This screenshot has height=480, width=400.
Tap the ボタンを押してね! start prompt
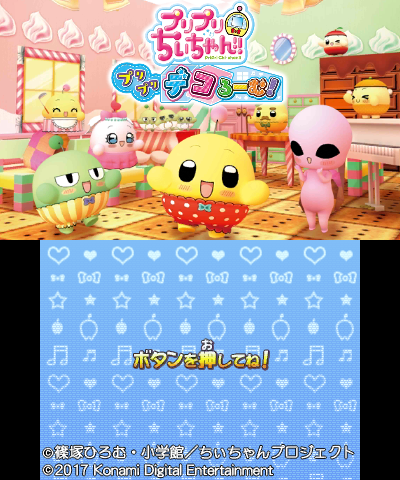(201, 357)
